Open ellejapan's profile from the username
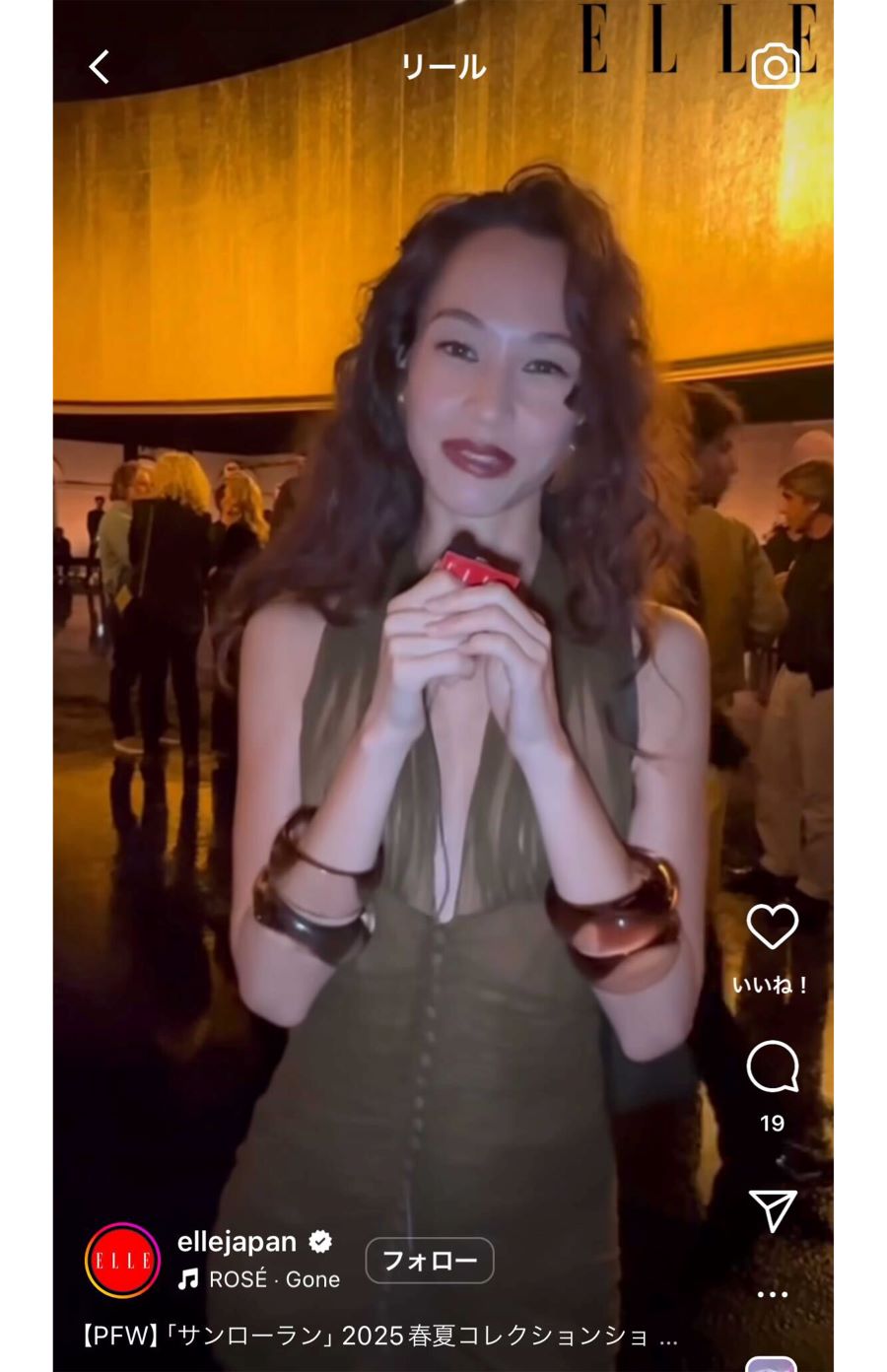 point(237,1241)
